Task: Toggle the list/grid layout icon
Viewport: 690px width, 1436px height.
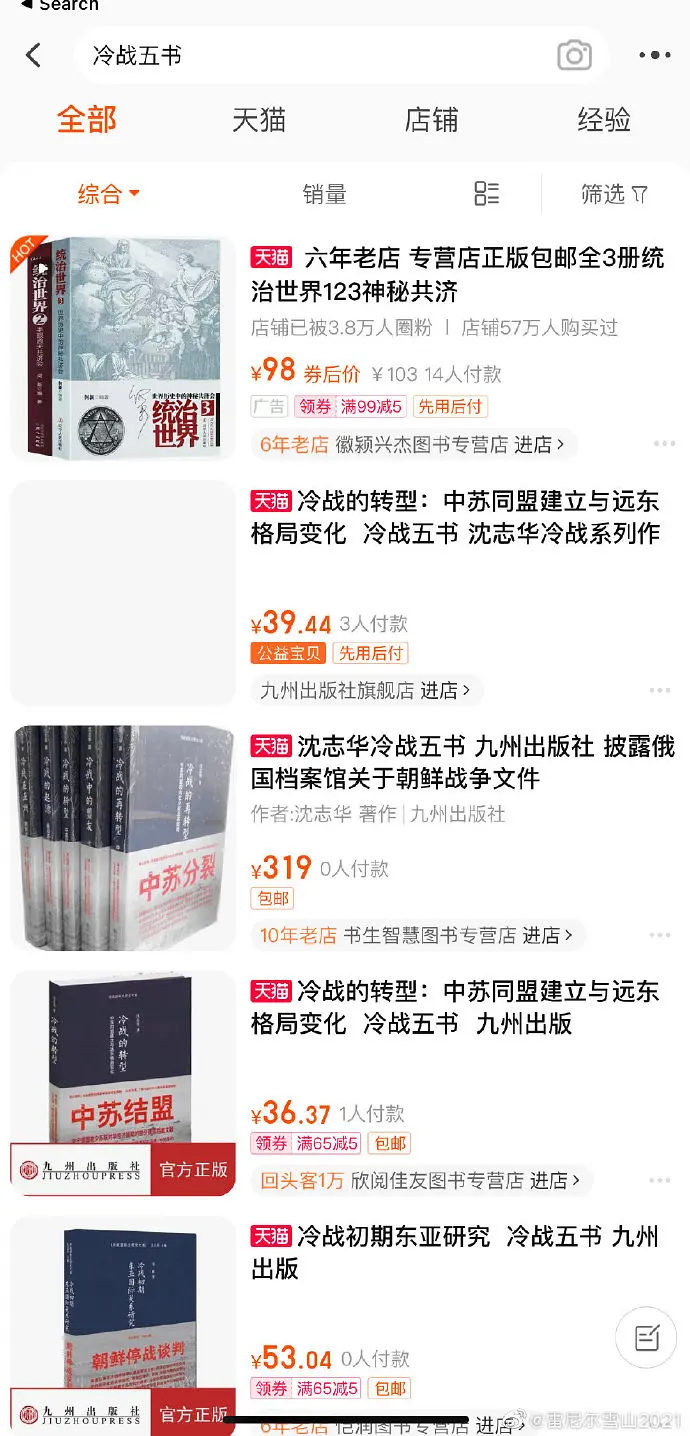Action: 486,194
